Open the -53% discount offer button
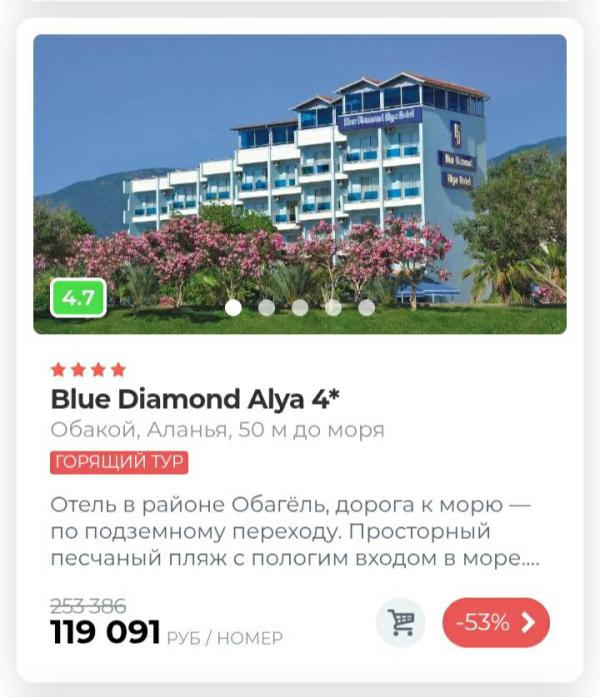The height and width of the screenshot is (697, 600). click(x=496, y=622)
